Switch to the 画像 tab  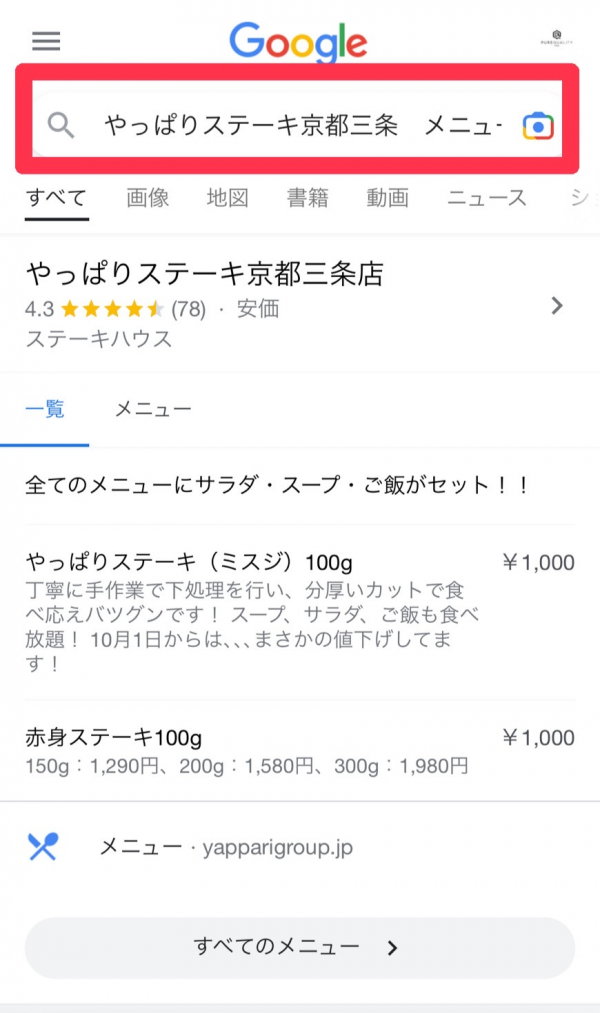(148, 198)
